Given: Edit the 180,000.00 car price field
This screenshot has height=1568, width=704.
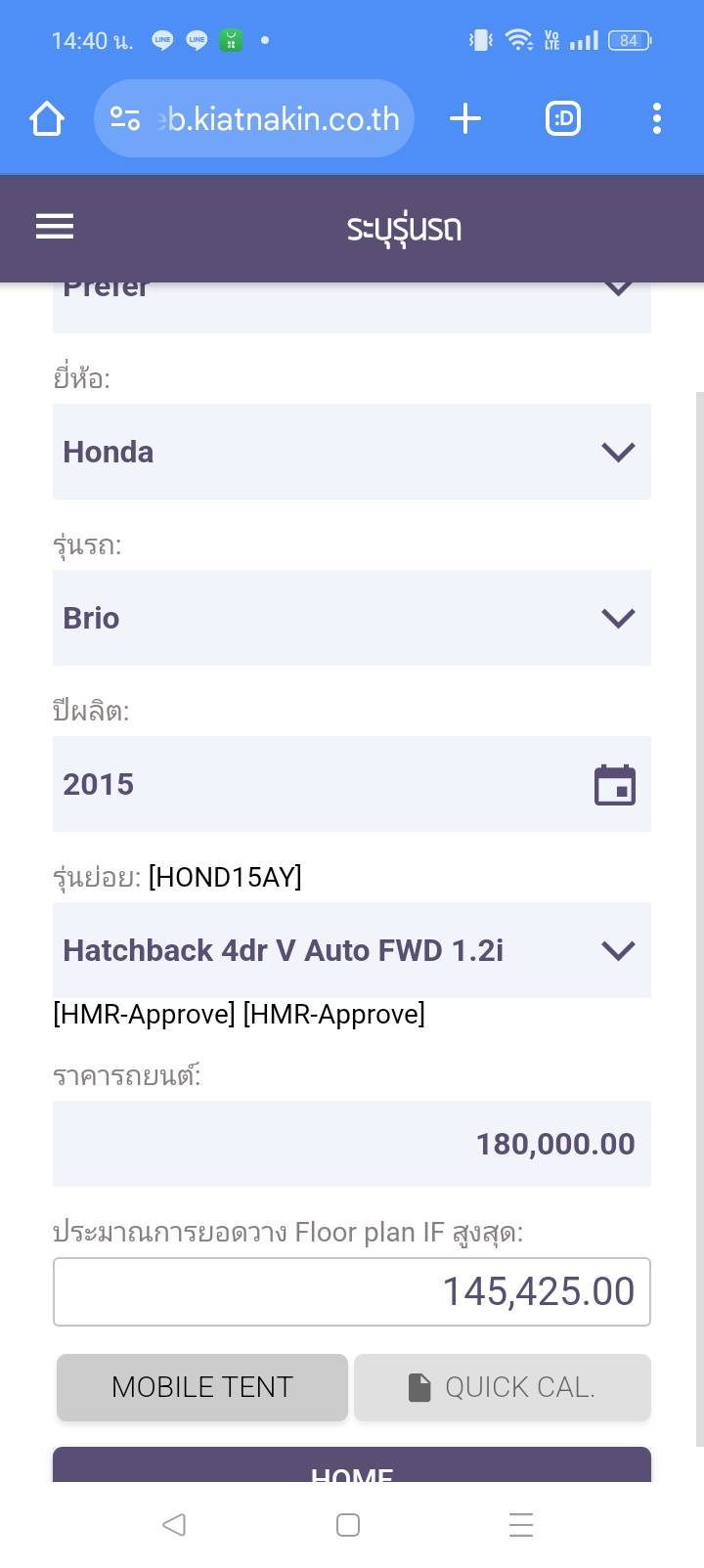Looking at the screenshot, I should coord(352,1144).
